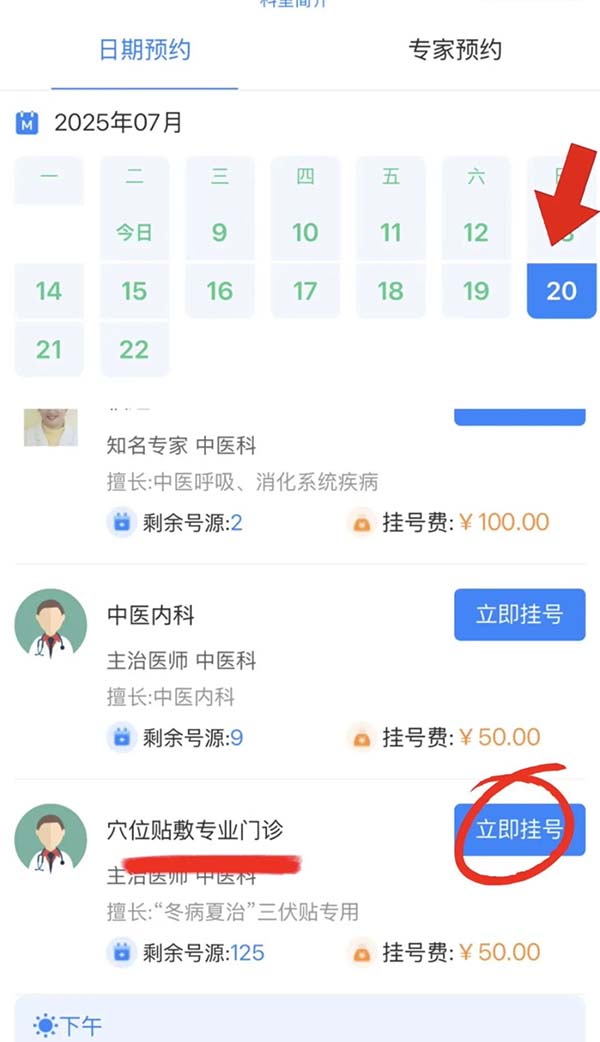Select date 21 in the calendar
600x1042 pixels.
pos(49,349)
